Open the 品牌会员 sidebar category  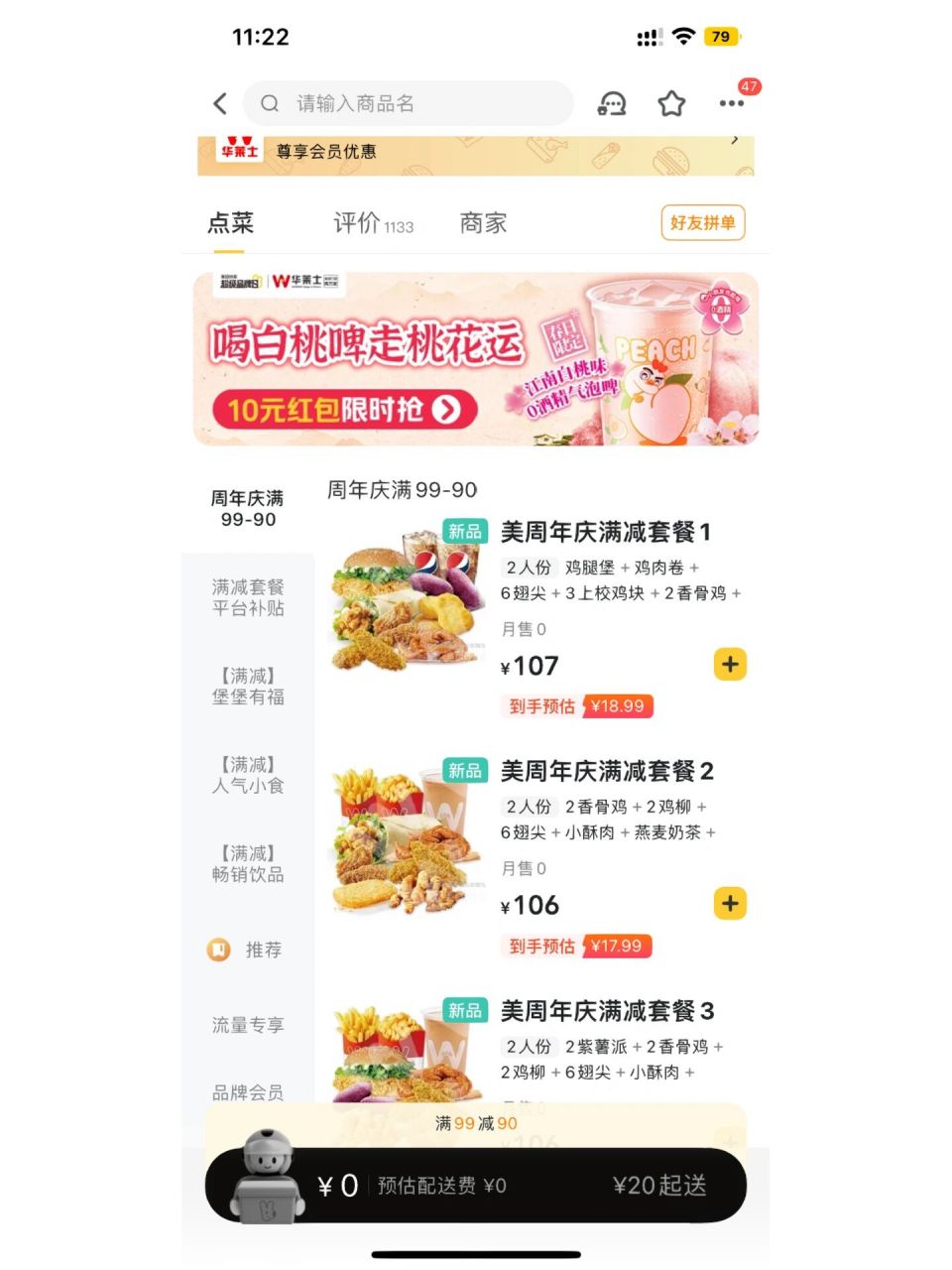[245, 1092]
